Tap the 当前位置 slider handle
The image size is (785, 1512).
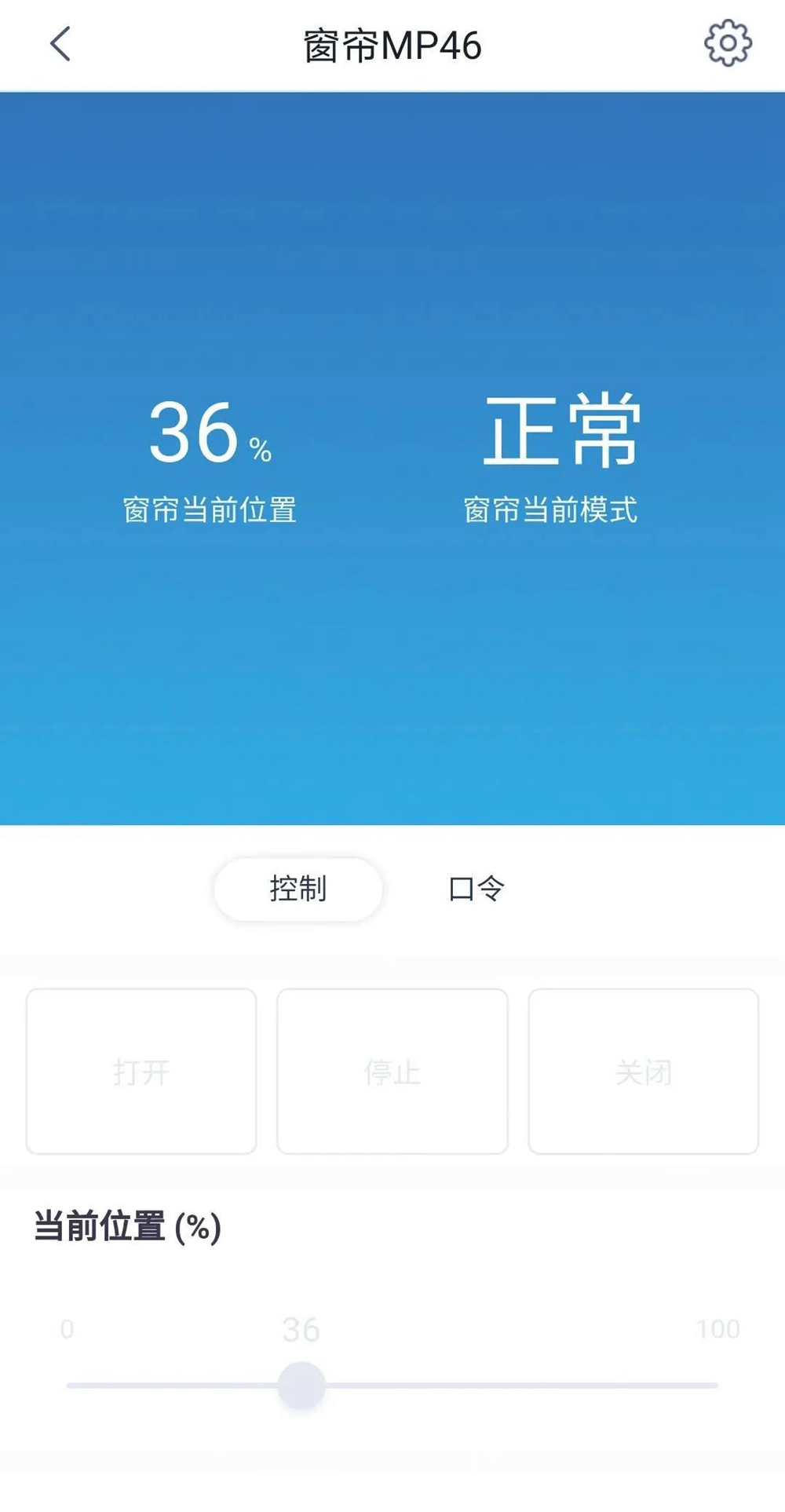(301, 1386)
